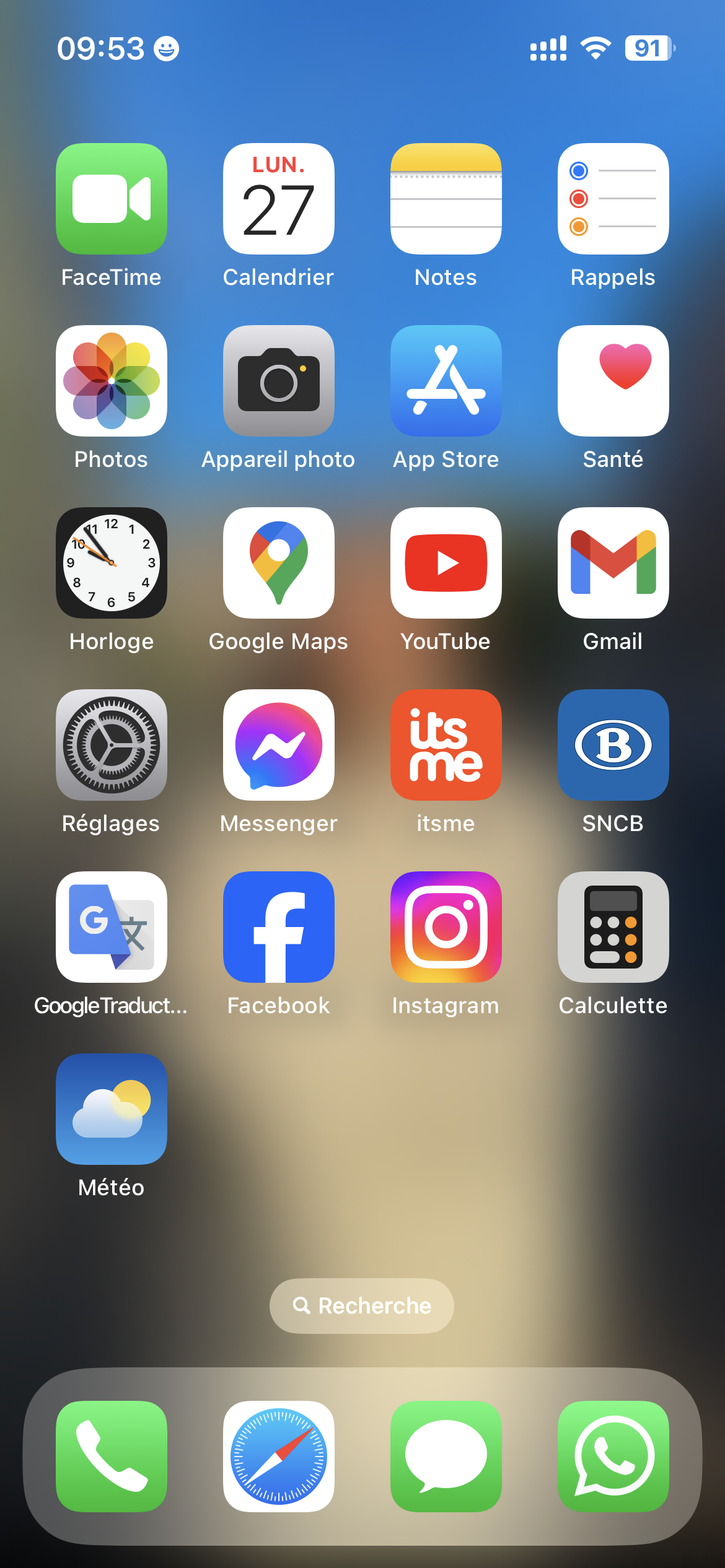
Task: Launch Appareil photo
Action: point(279,381)
